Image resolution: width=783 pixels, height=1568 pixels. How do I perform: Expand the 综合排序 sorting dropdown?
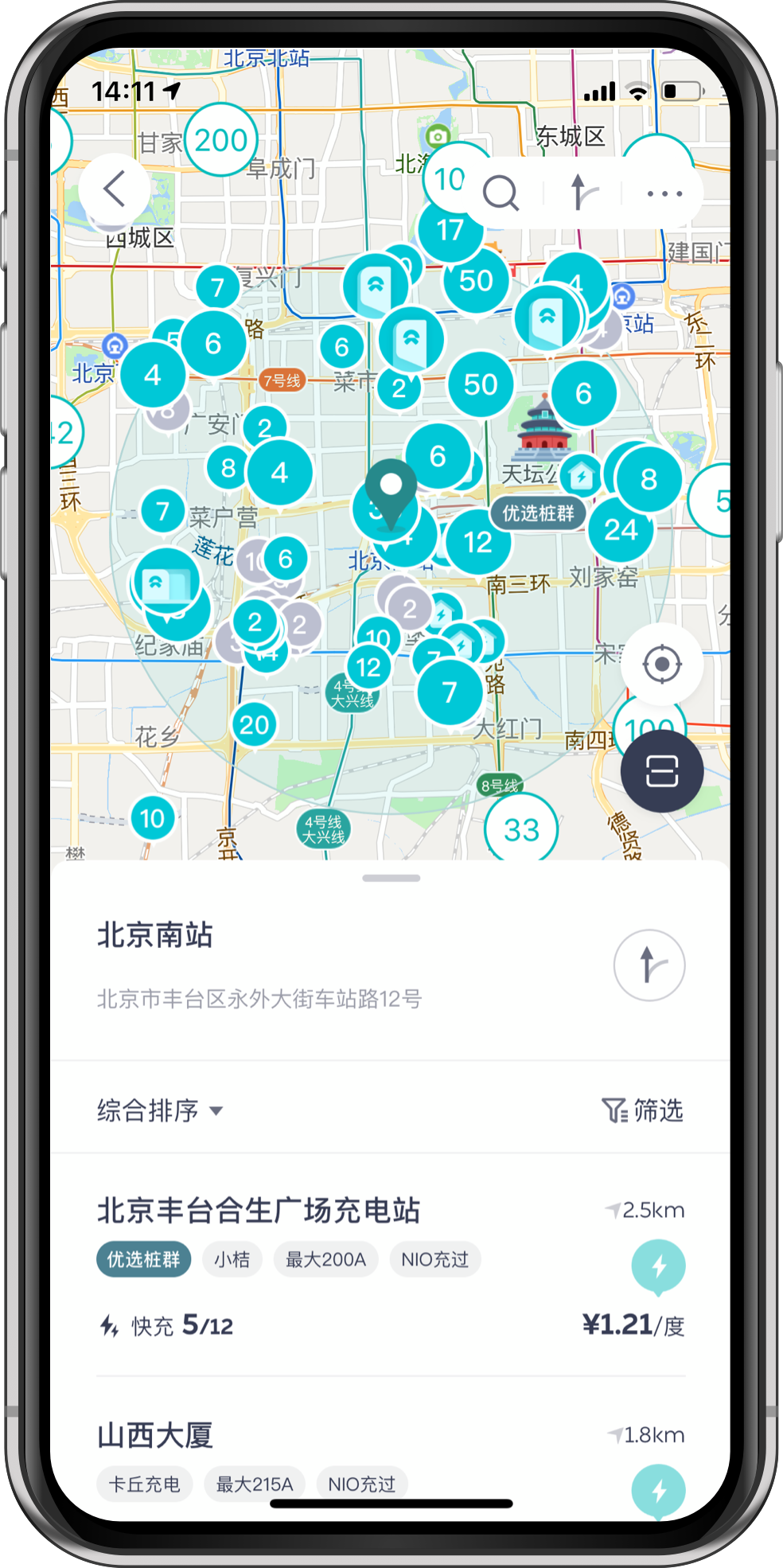click(159, 1110)
